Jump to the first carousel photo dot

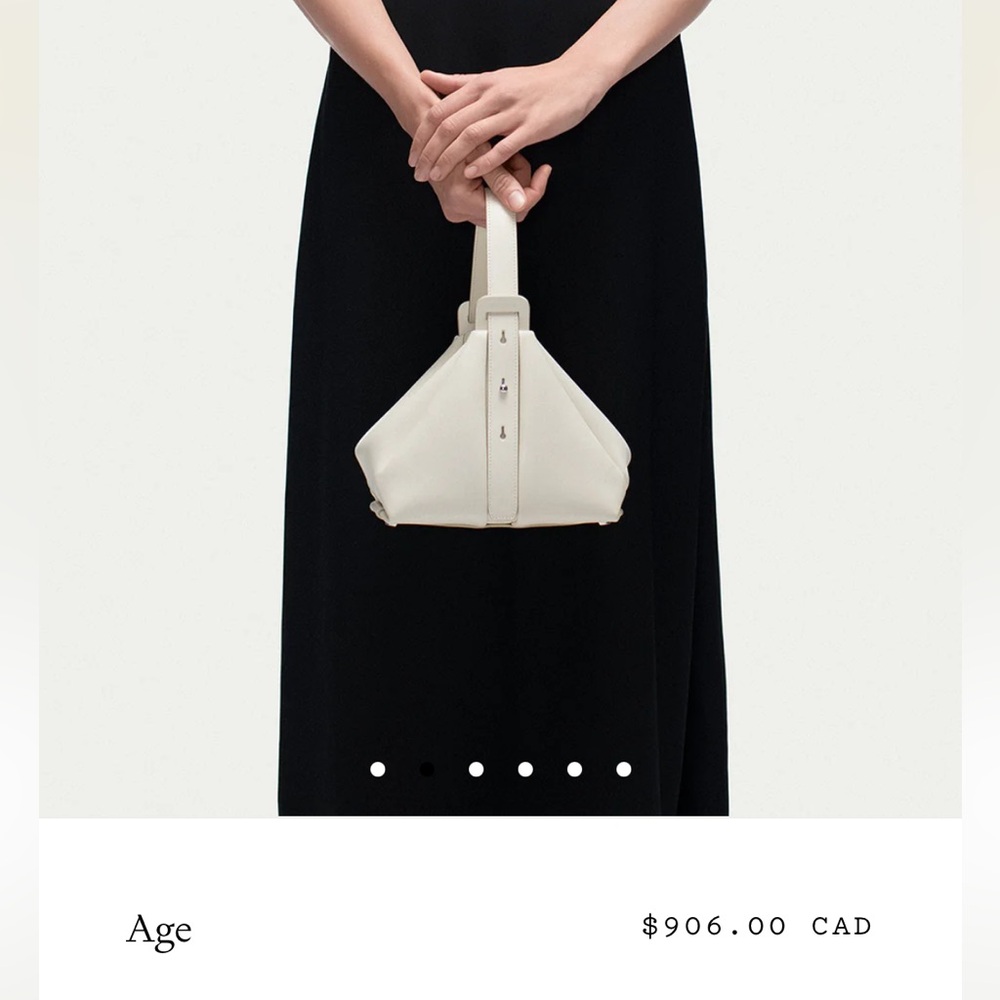[x=377, y=769]
